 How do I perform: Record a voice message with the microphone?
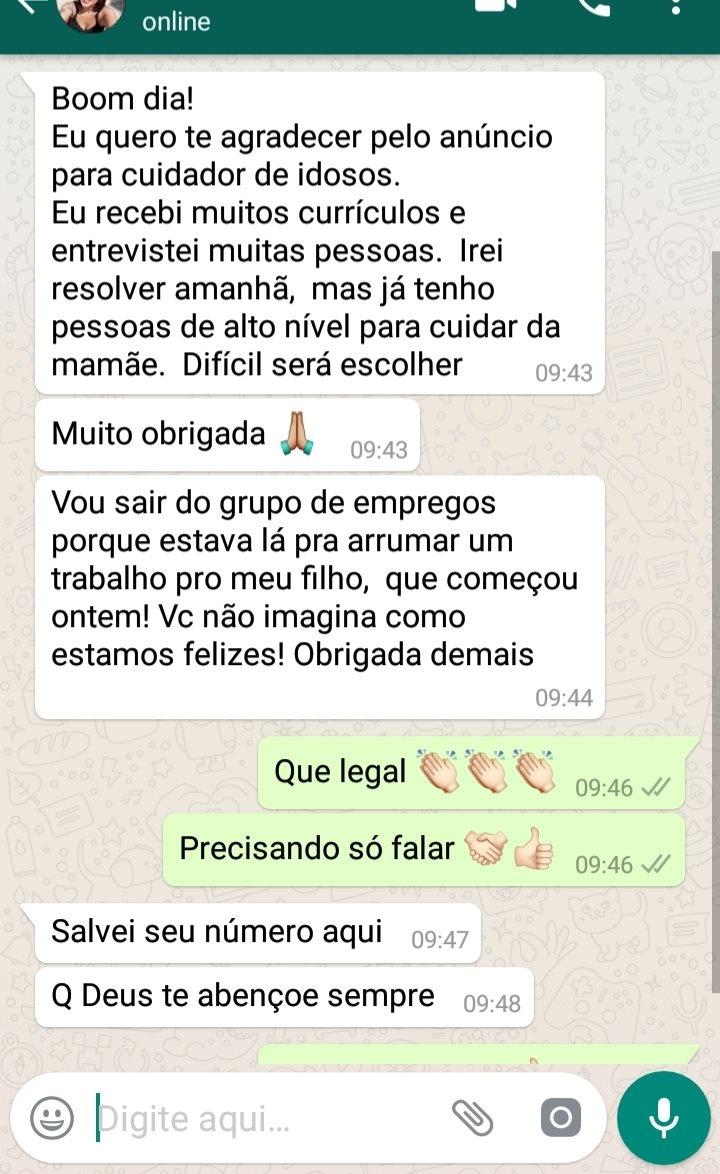[664, 1118]
